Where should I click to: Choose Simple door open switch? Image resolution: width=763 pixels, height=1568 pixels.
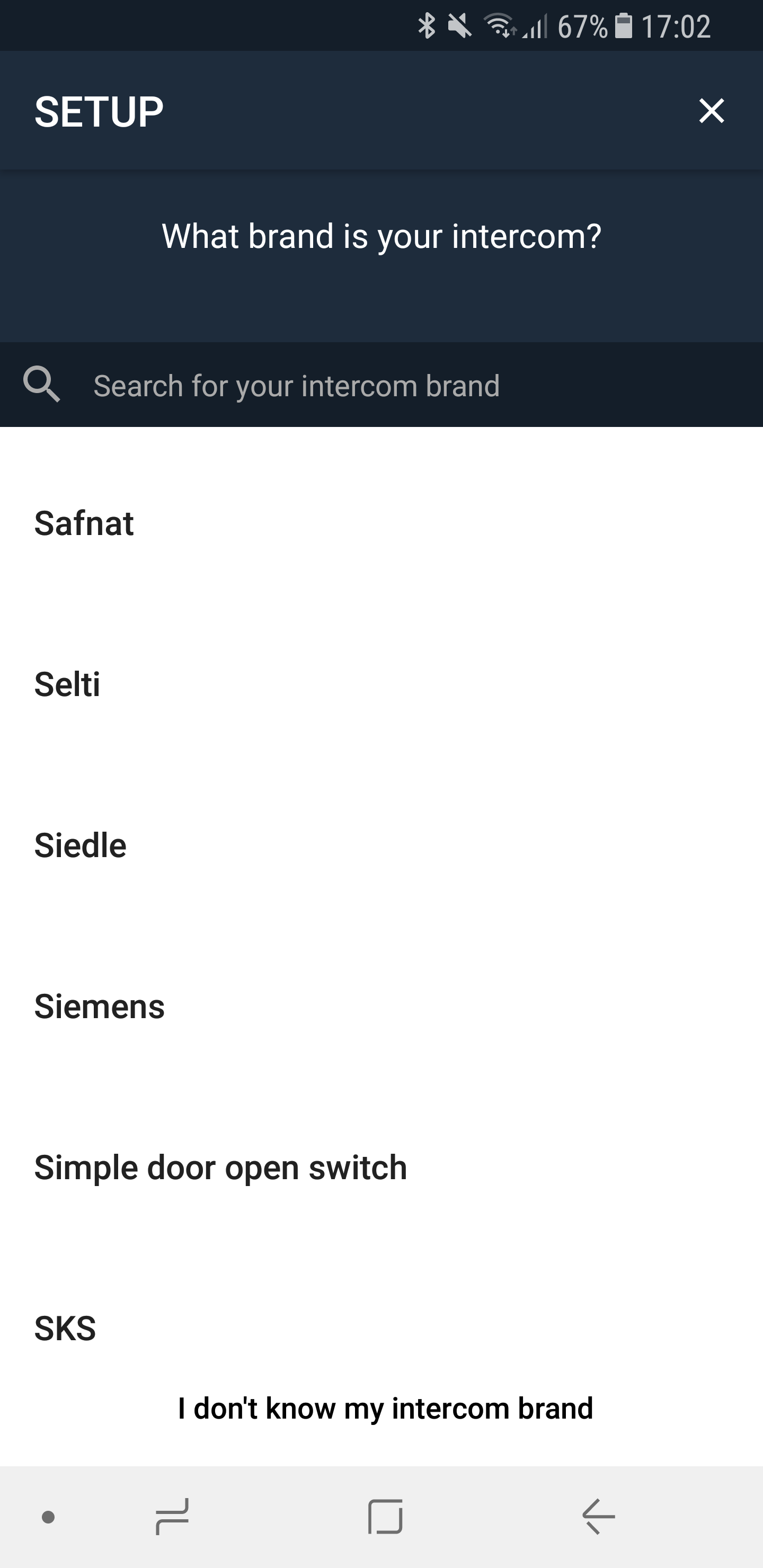click(220, 1168)
